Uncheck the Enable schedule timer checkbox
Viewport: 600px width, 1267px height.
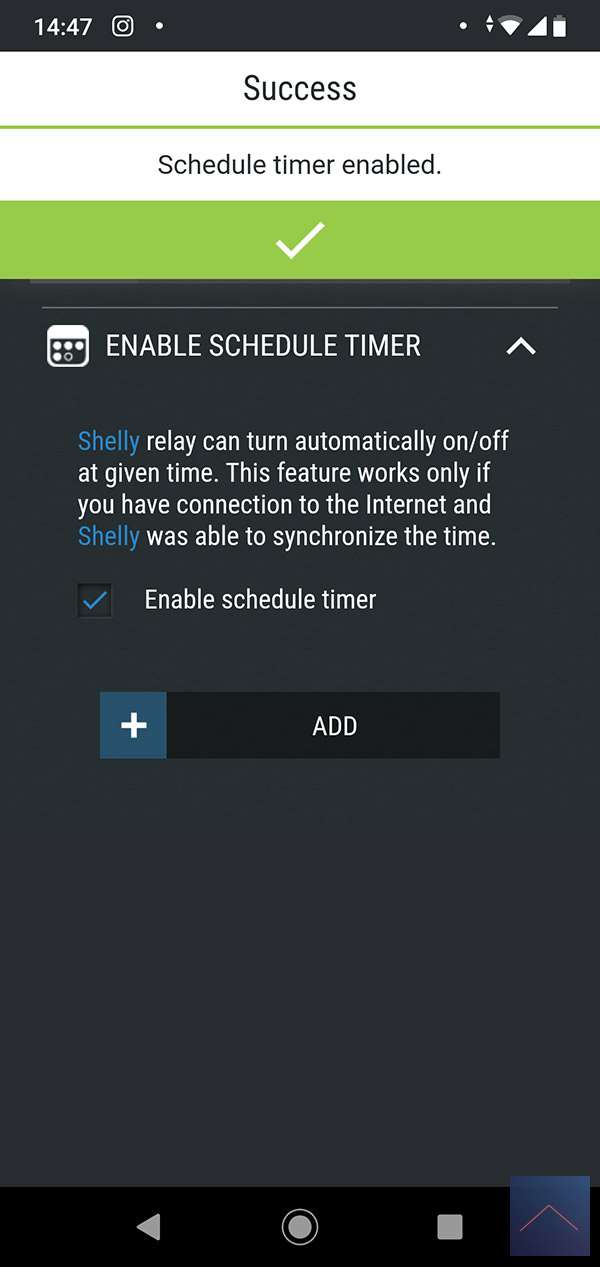(95, 601)
